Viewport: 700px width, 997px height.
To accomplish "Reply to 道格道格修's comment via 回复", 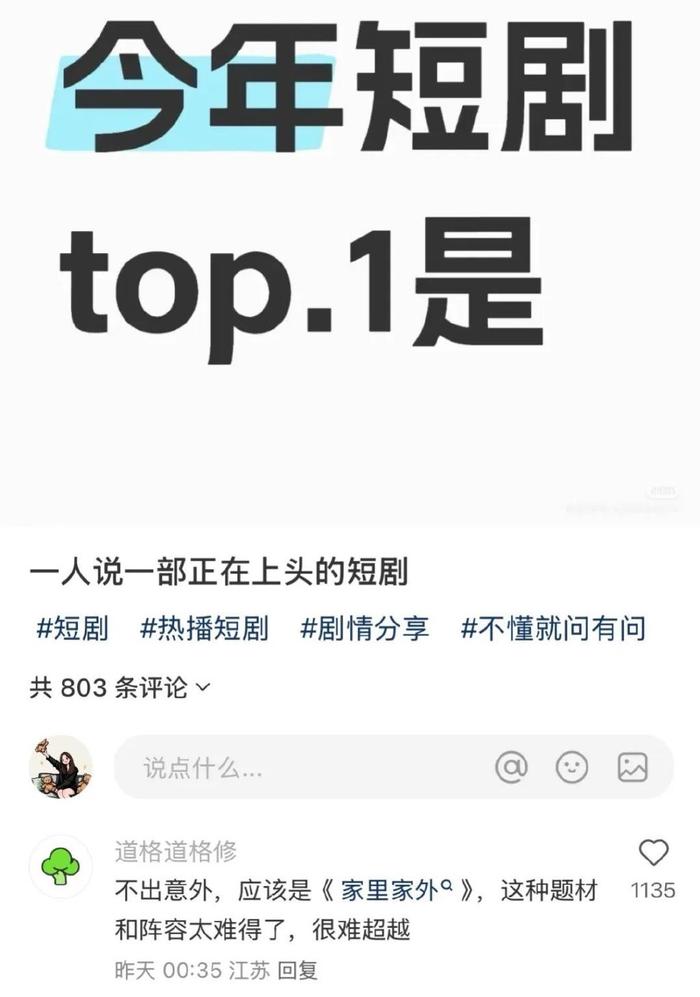I will [297, 970].
